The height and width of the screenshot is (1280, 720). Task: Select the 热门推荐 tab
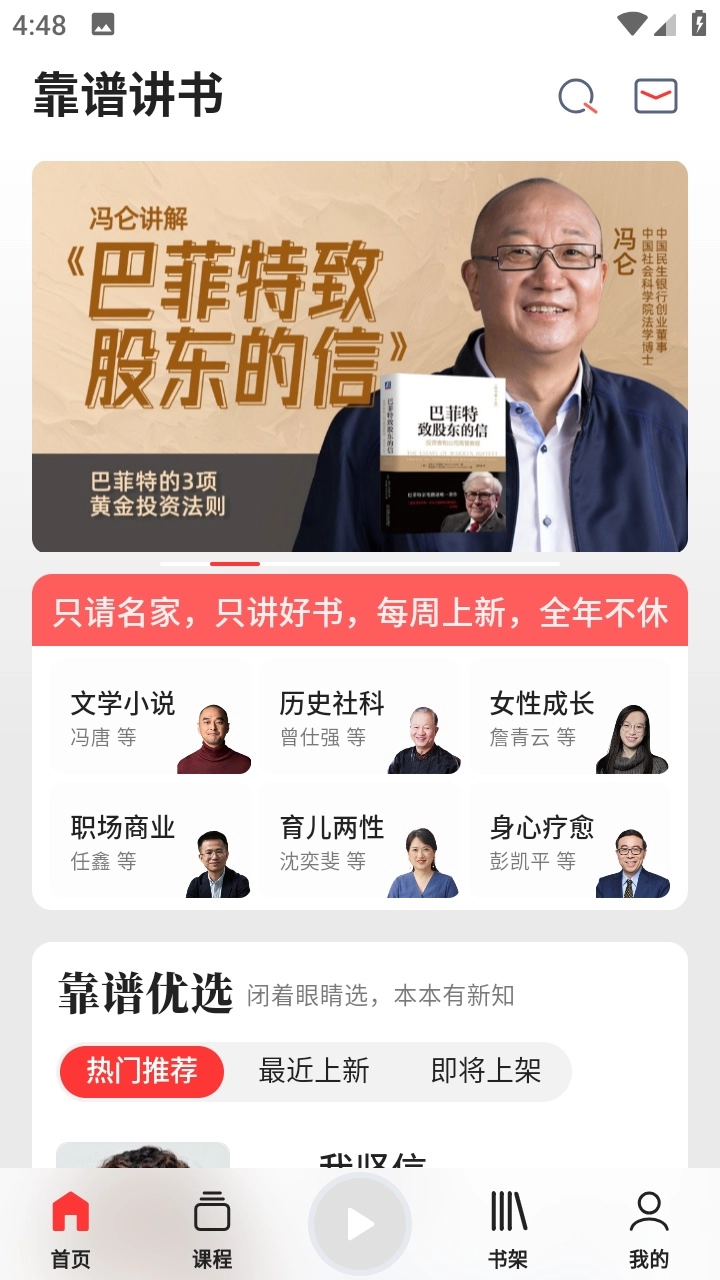tap(142, 1071)
